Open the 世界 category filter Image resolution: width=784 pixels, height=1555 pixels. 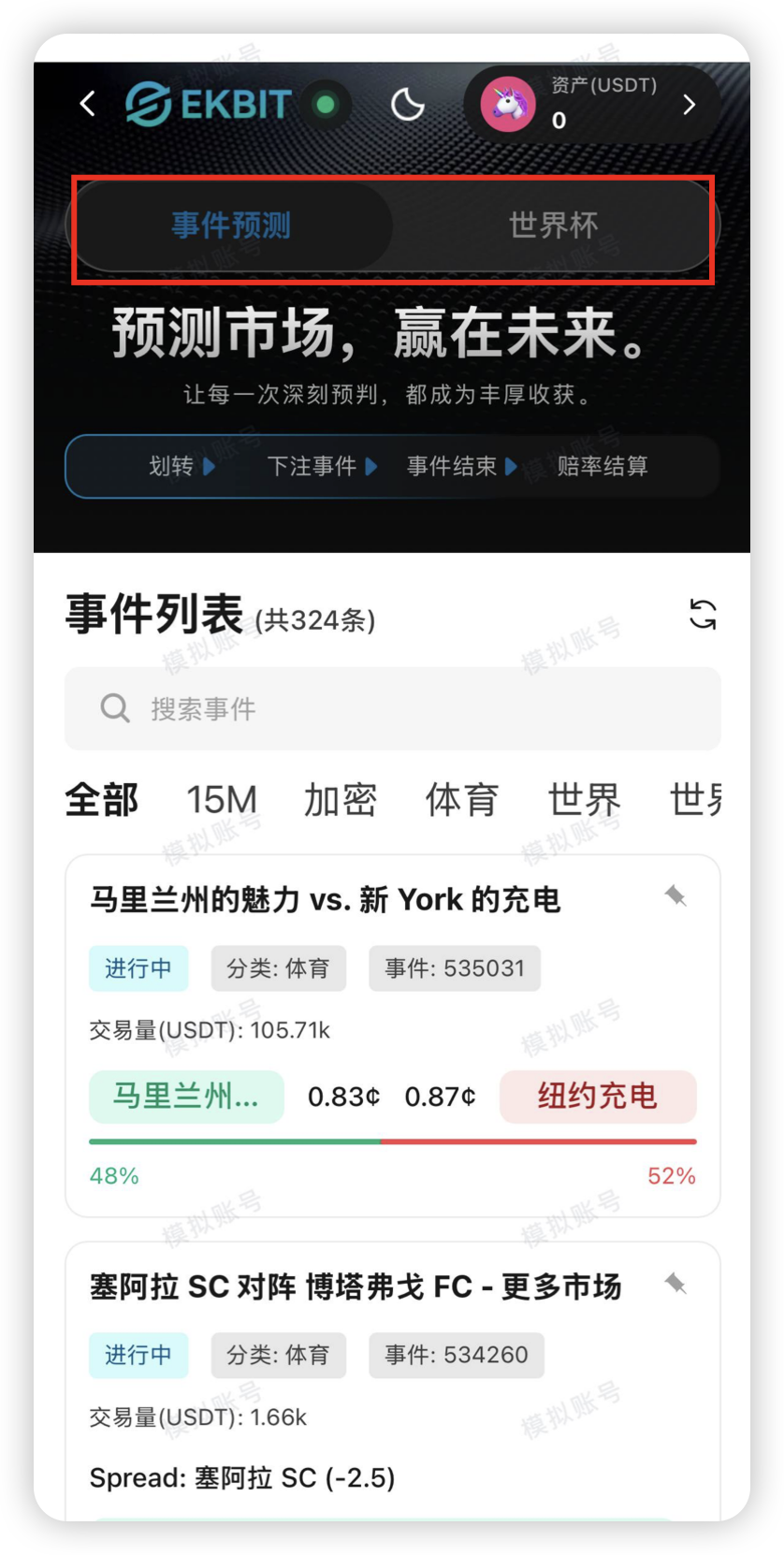coord(584,800)
